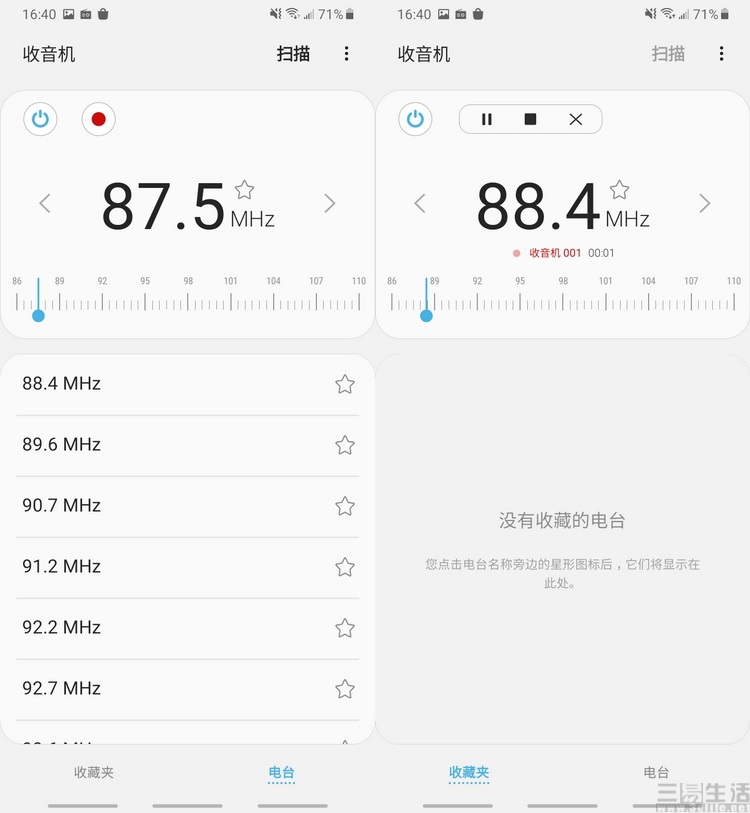Screen dimensions: 750x813
Task: Open the 92.2 MHz station row
Action: [x=62, y=627]
